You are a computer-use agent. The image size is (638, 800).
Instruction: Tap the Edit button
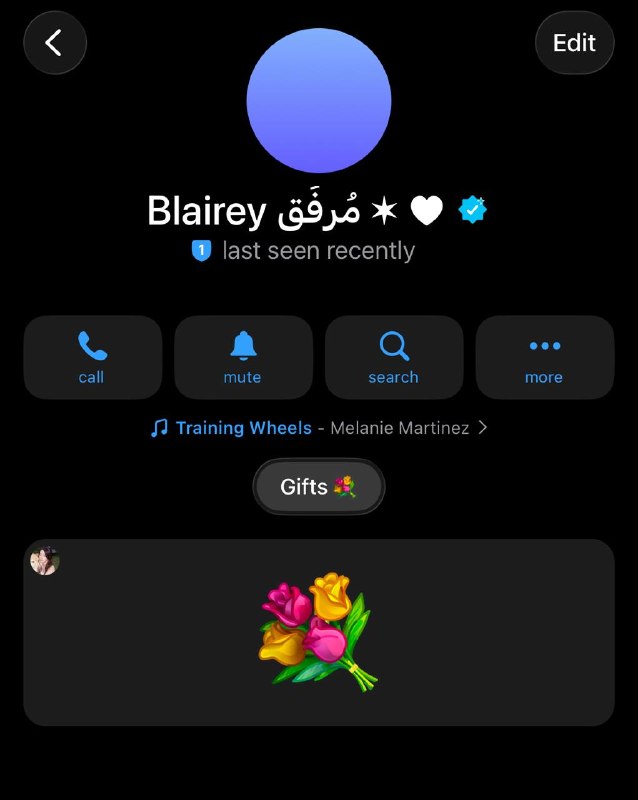point(575,43)
